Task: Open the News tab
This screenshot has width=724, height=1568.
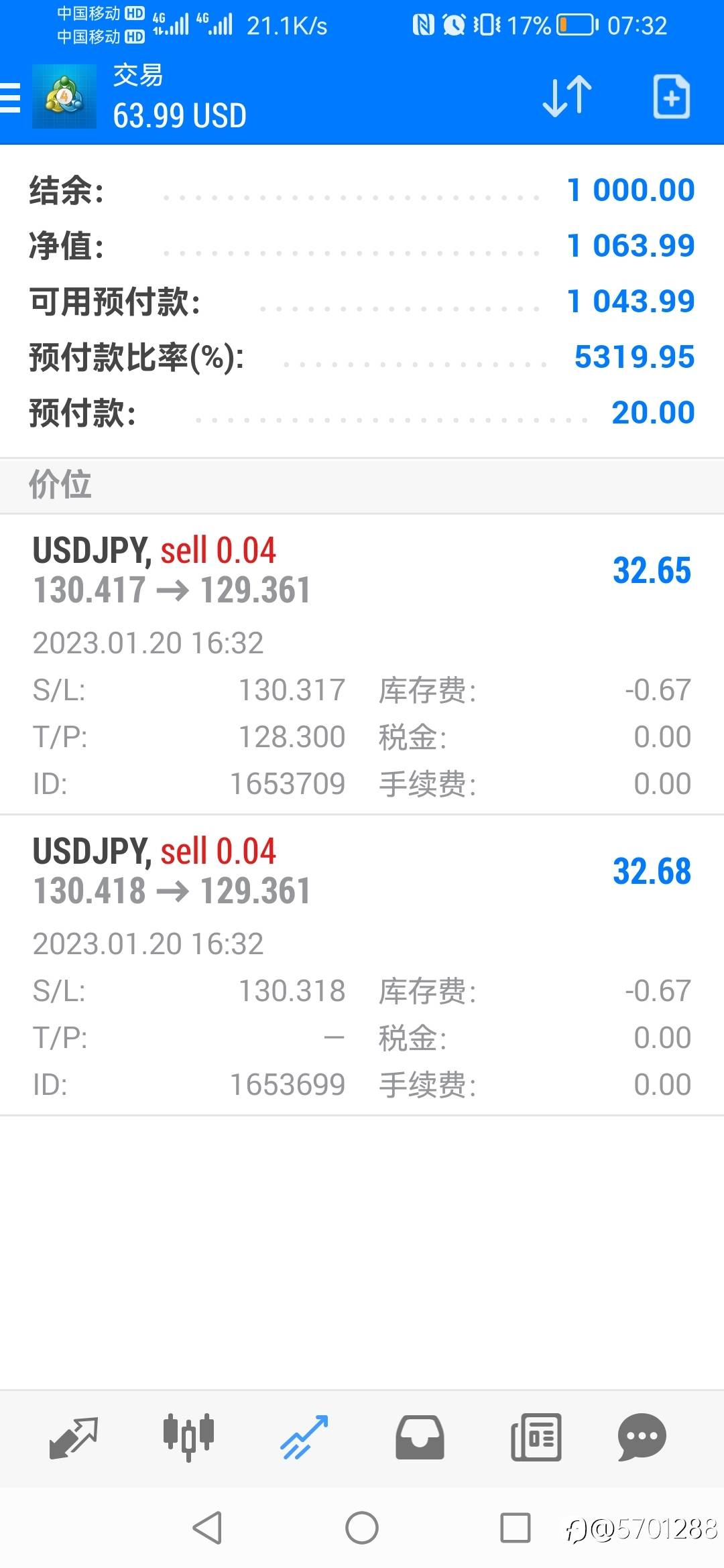Action: coord(536,1437)
